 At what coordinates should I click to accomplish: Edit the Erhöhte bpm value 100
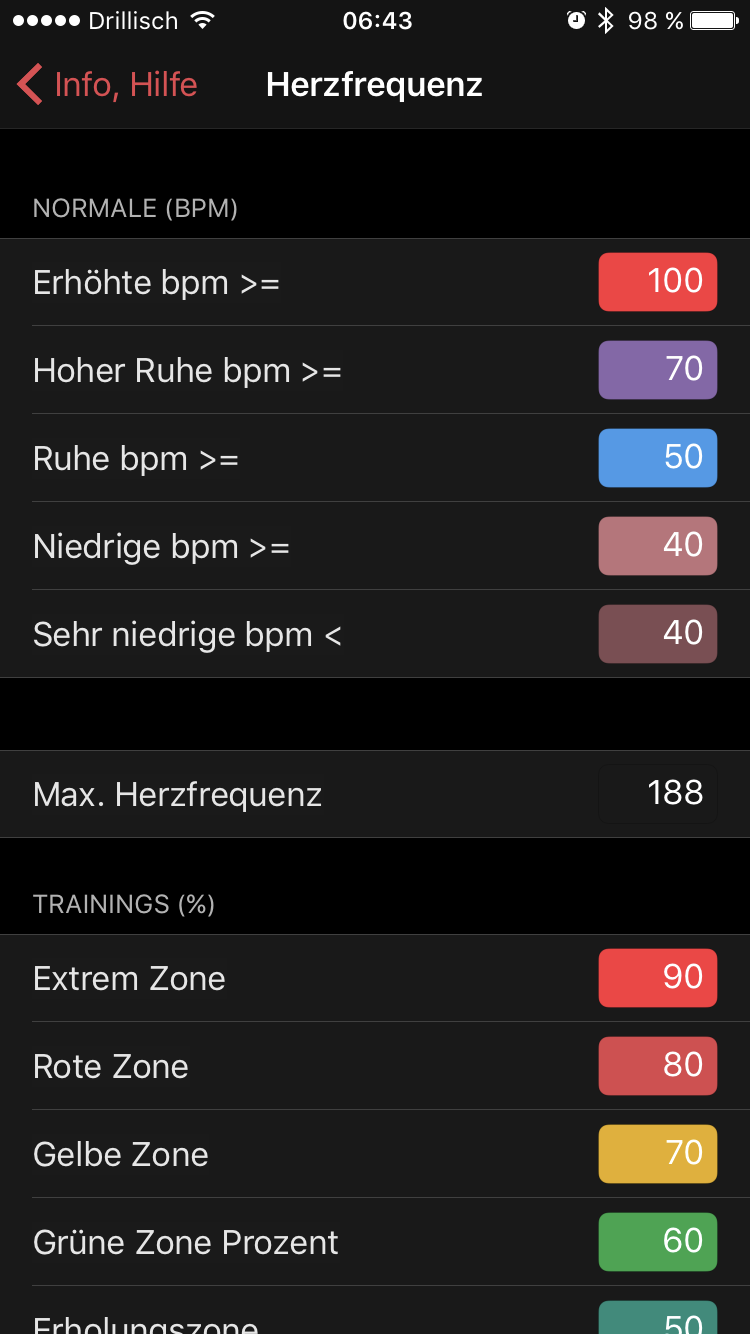click(658, 282)
